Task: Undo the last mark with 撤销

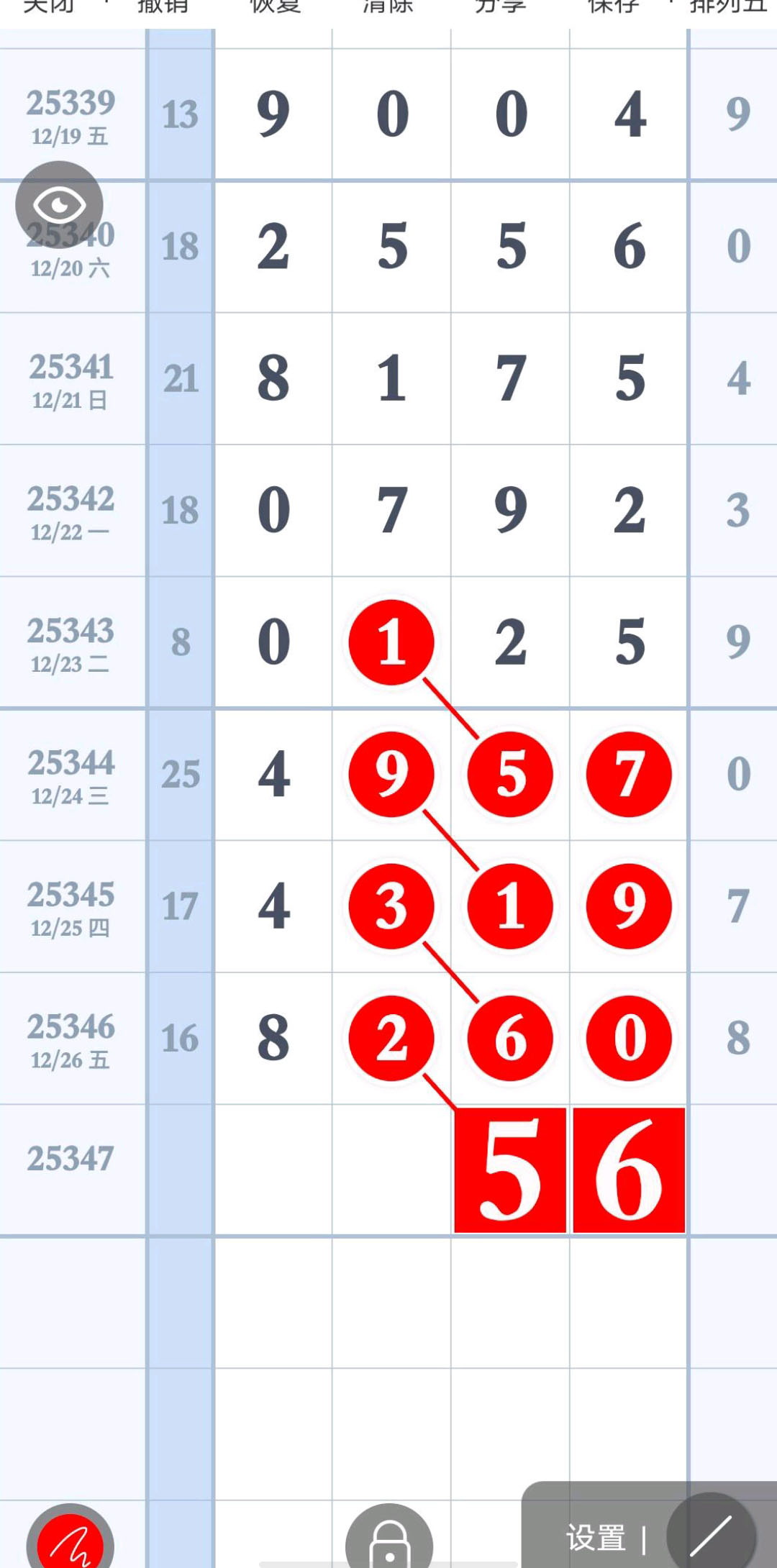Action: (163, 7)
